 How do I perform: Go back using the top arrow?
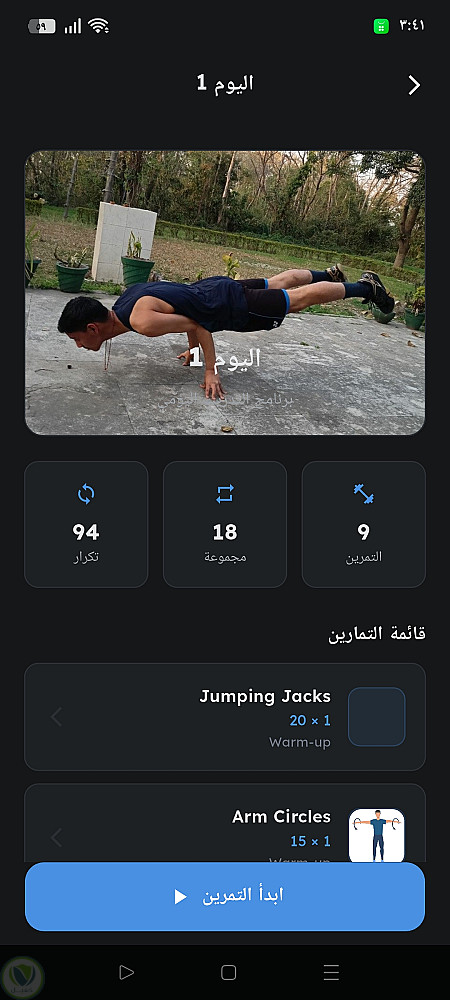tap(414, 85)
